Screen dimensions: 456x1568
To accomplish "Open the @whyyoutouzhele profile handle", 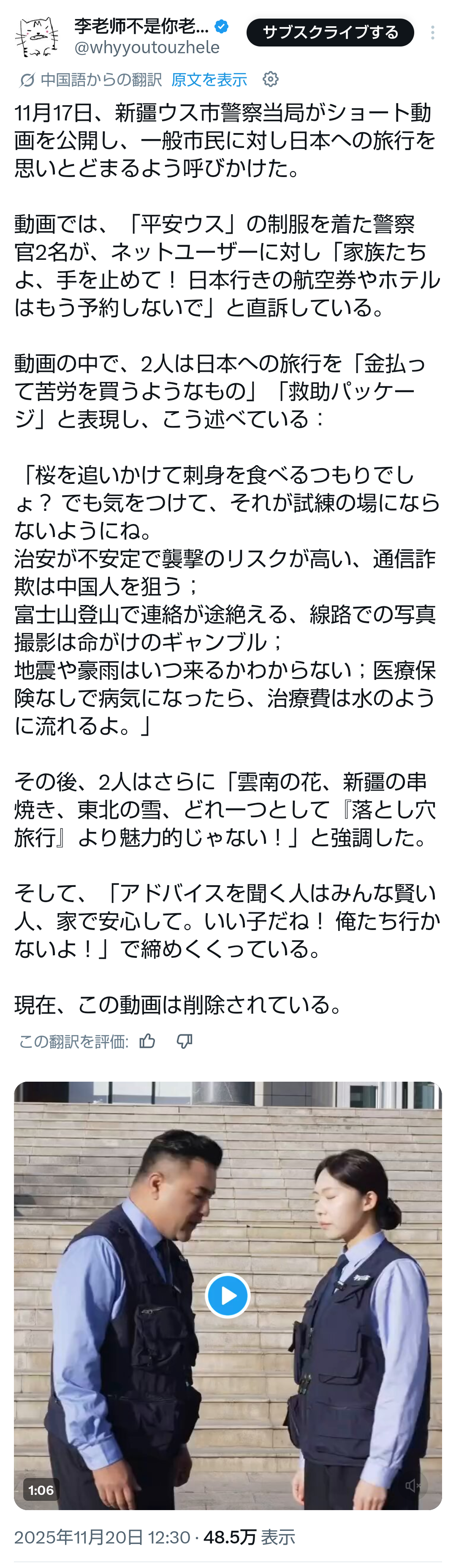I will point(147,47).
